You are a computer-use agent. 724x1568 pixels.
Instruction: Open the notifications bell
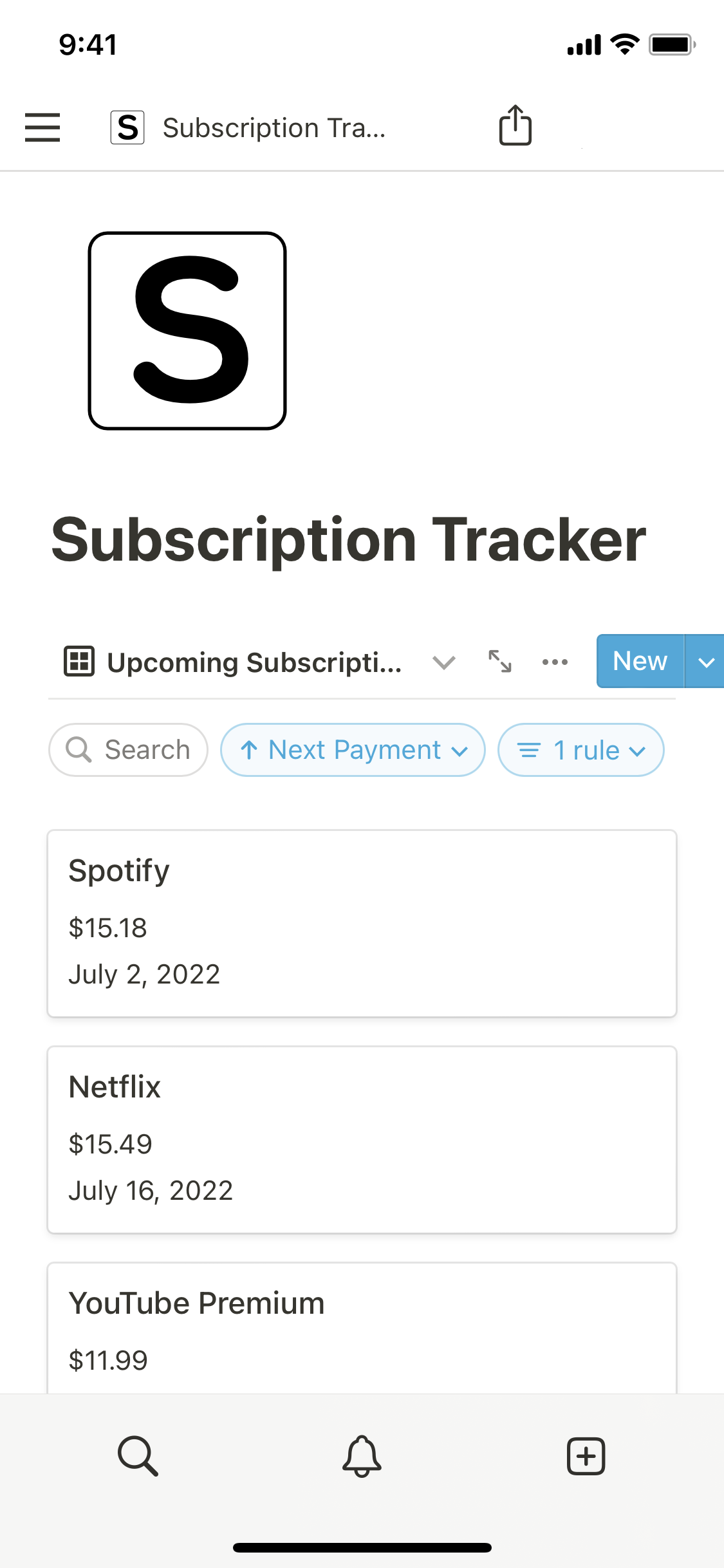point(362,1455)
